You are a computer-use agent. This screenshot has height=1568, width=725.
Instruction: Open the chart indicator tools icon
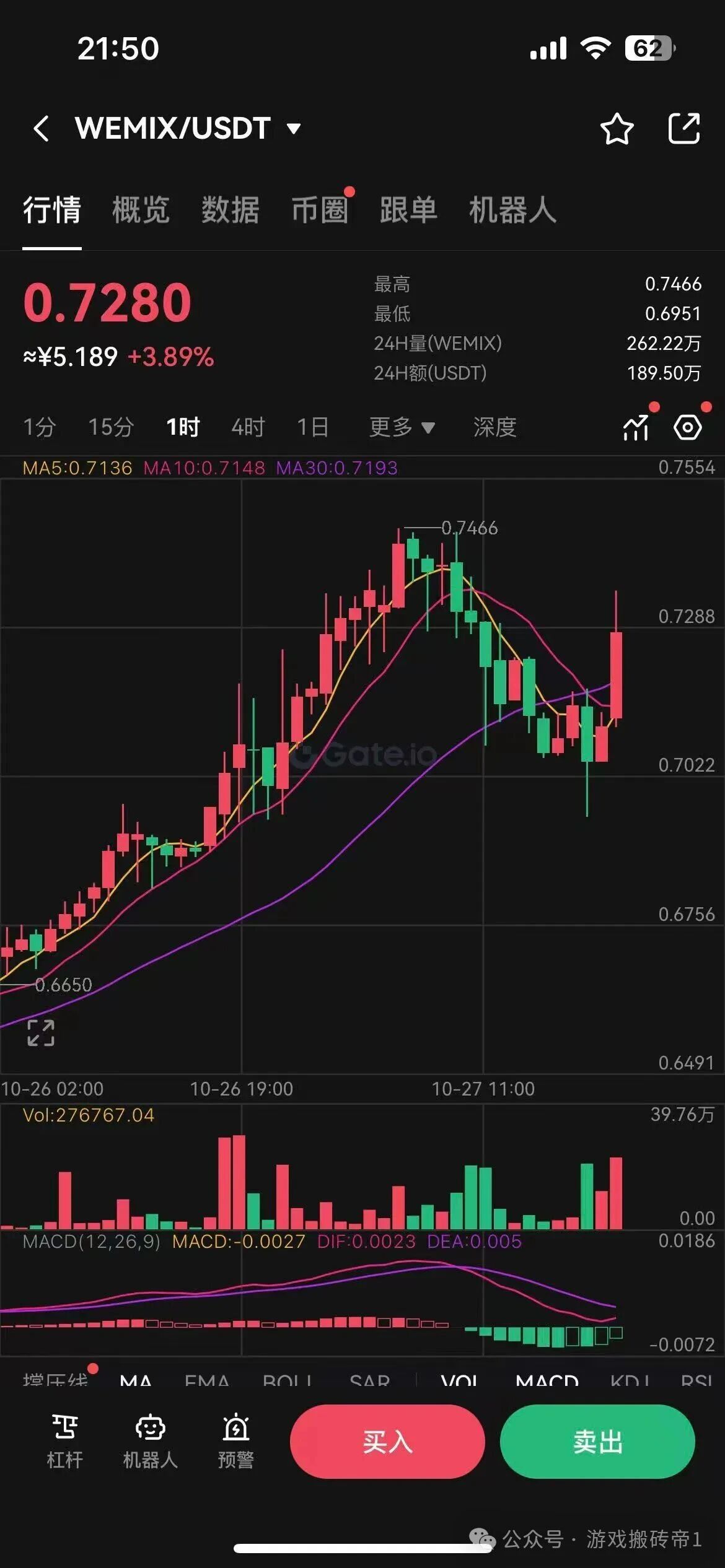pyautogui.click(x=636, y=427)
